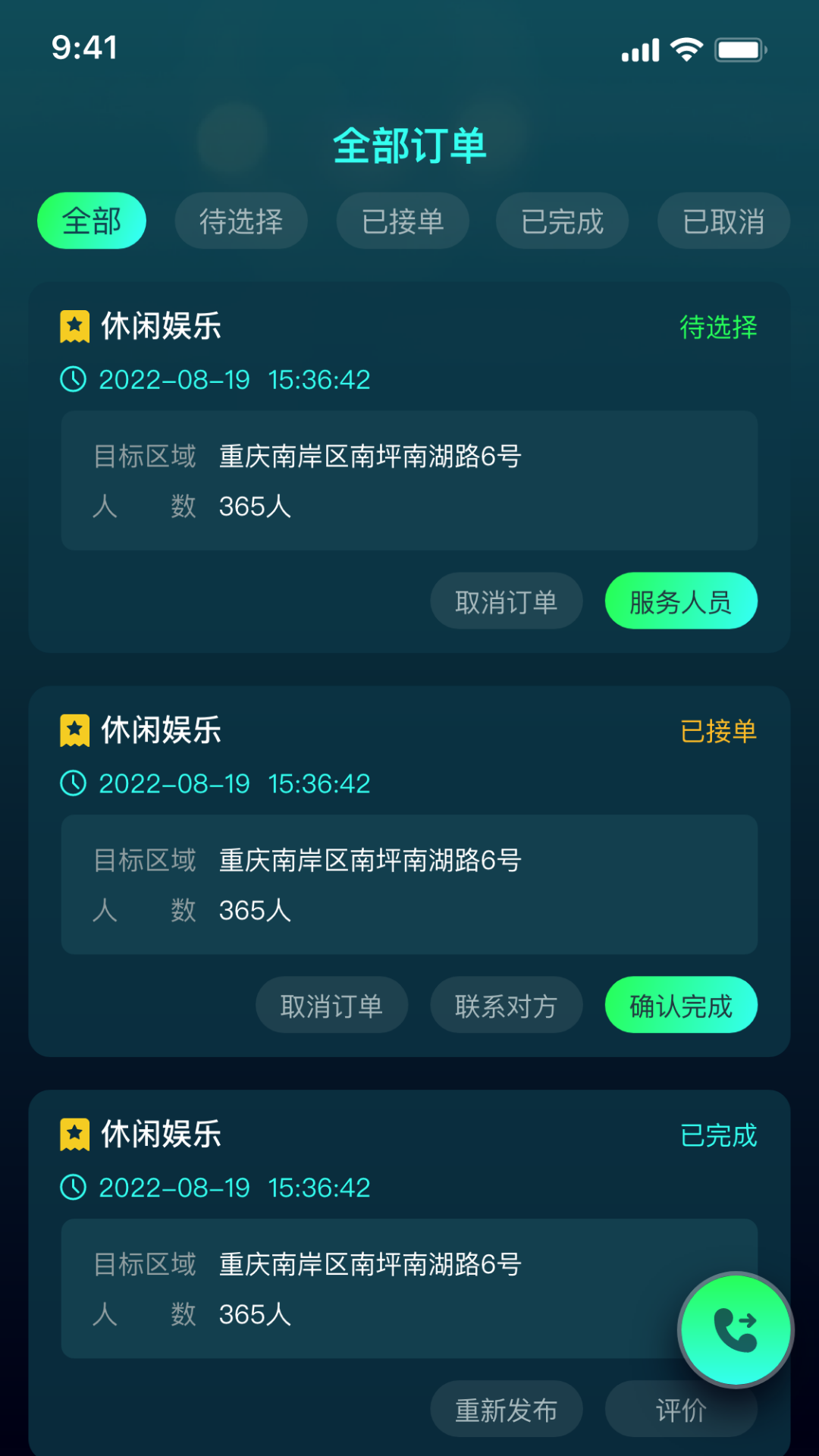Screen dimensions: 819x1456
Task: Switch to the 已接单 tab
Action: point(402,221)
